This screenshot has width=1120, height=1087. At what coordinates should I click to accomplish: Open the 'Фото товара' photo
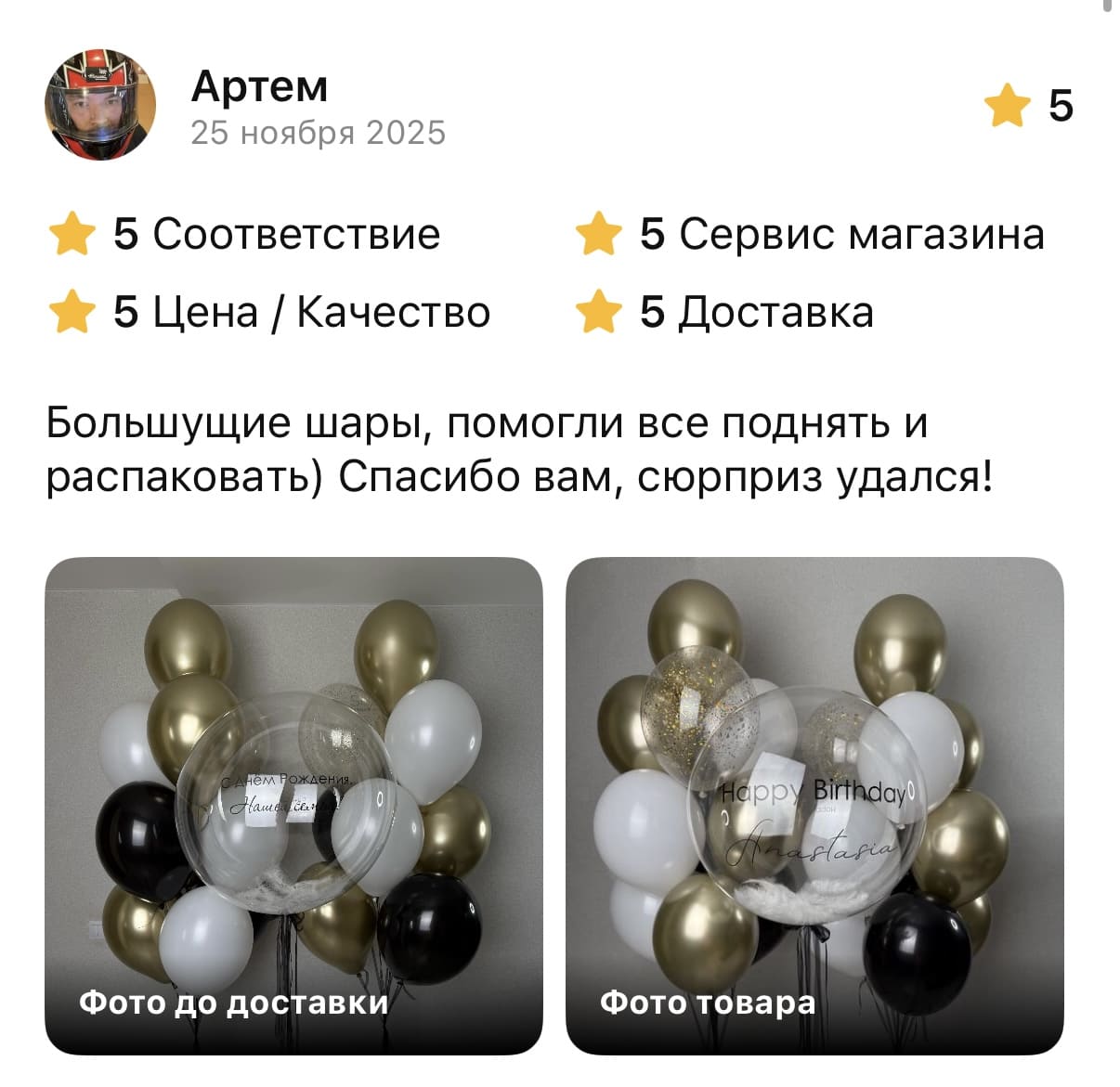pyautogui.click(x=814, y=805)
